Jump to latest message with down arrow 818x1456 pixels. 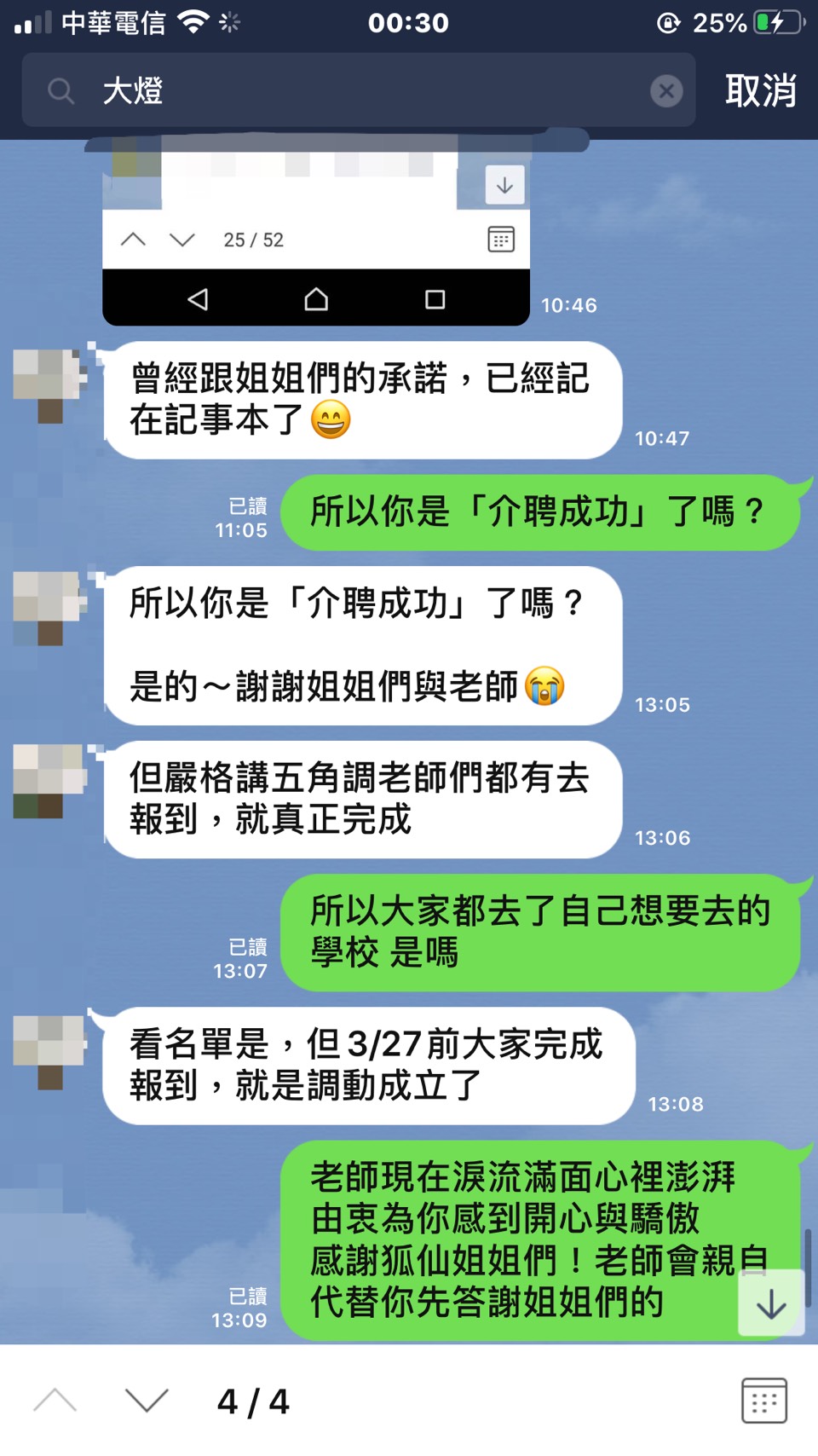point(771,1303)
